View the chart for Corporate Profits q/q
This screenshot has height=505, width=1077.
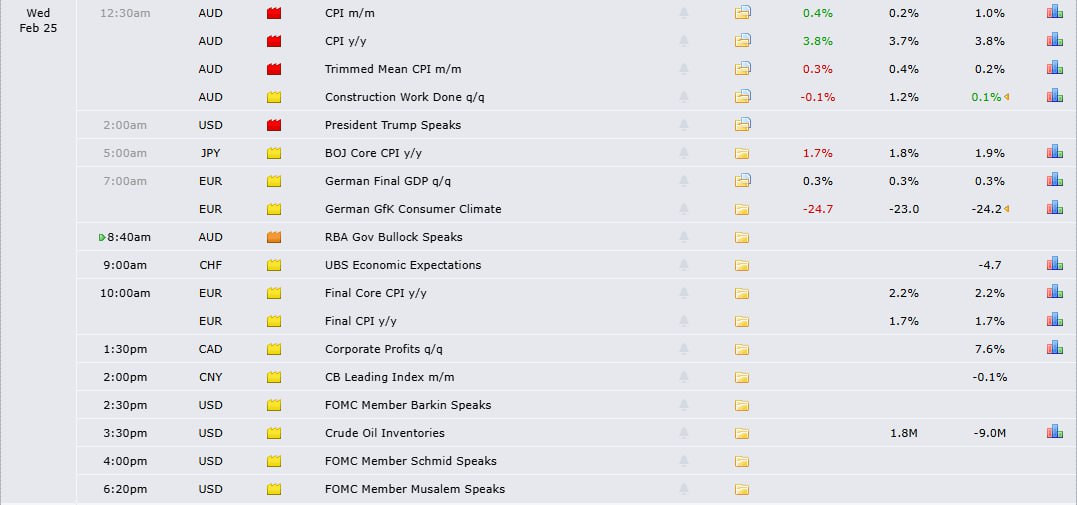click(x=1054, y=349)
